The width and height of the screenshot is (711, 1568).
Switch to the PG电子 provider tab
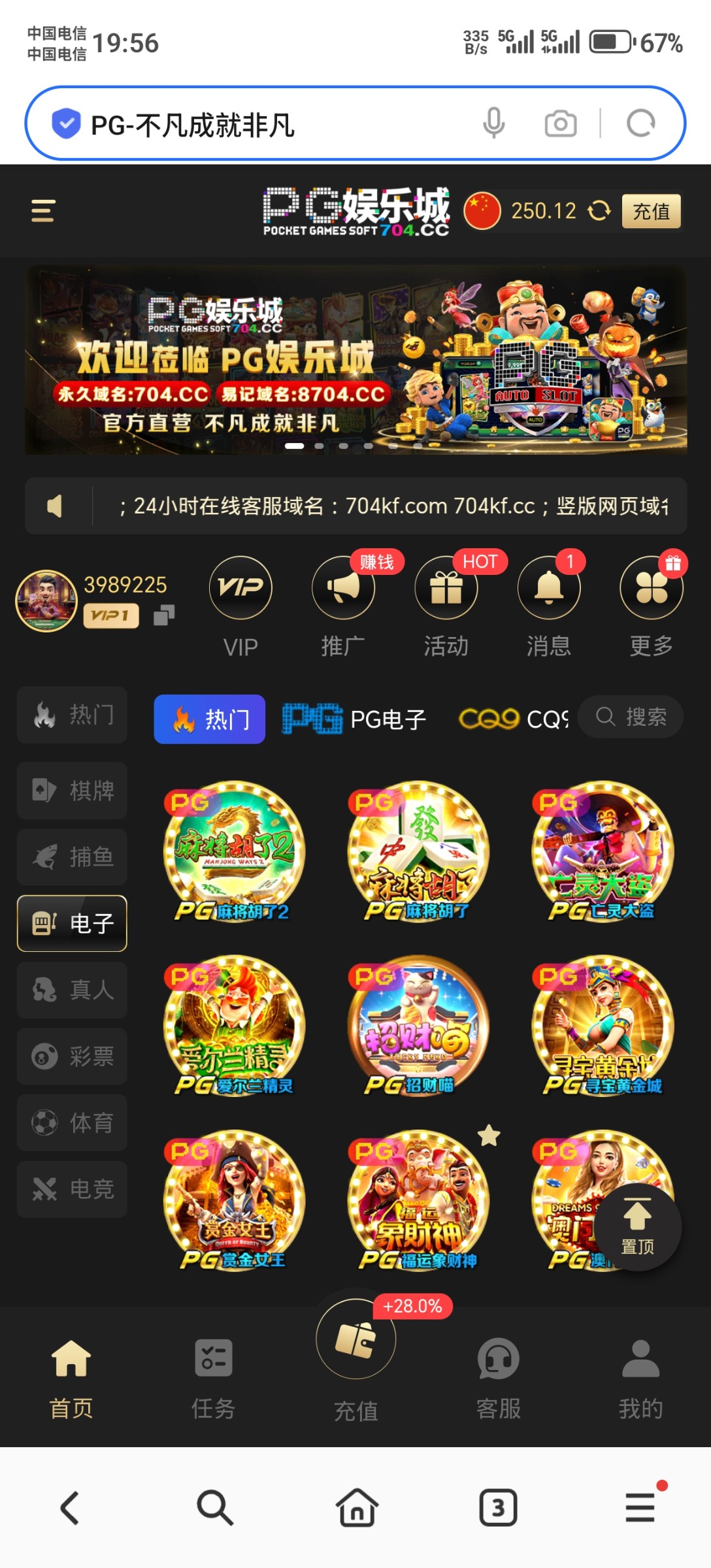(x=354, y=719)
